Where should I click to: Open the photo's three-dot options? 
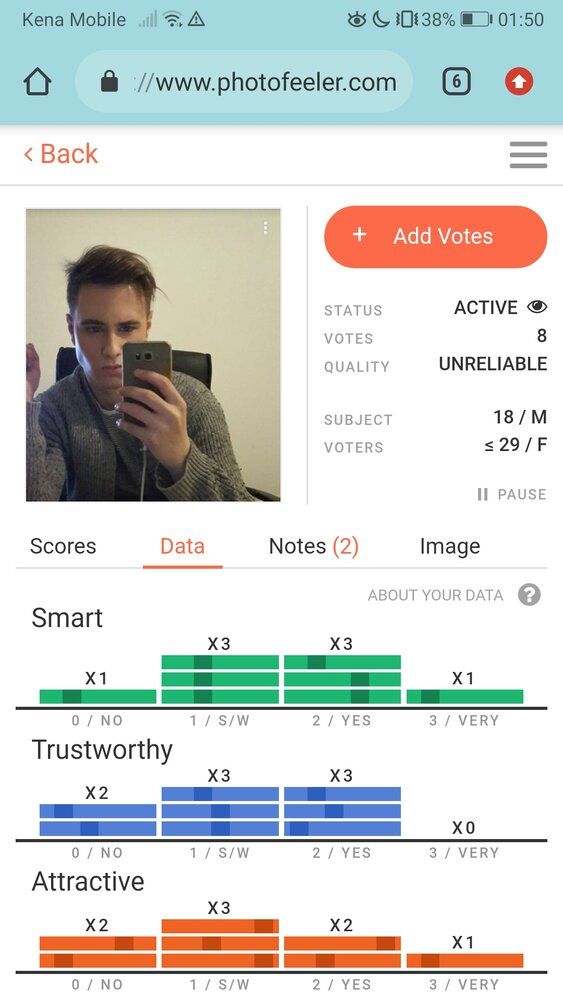pyautogui.click(x=265, y=228)
